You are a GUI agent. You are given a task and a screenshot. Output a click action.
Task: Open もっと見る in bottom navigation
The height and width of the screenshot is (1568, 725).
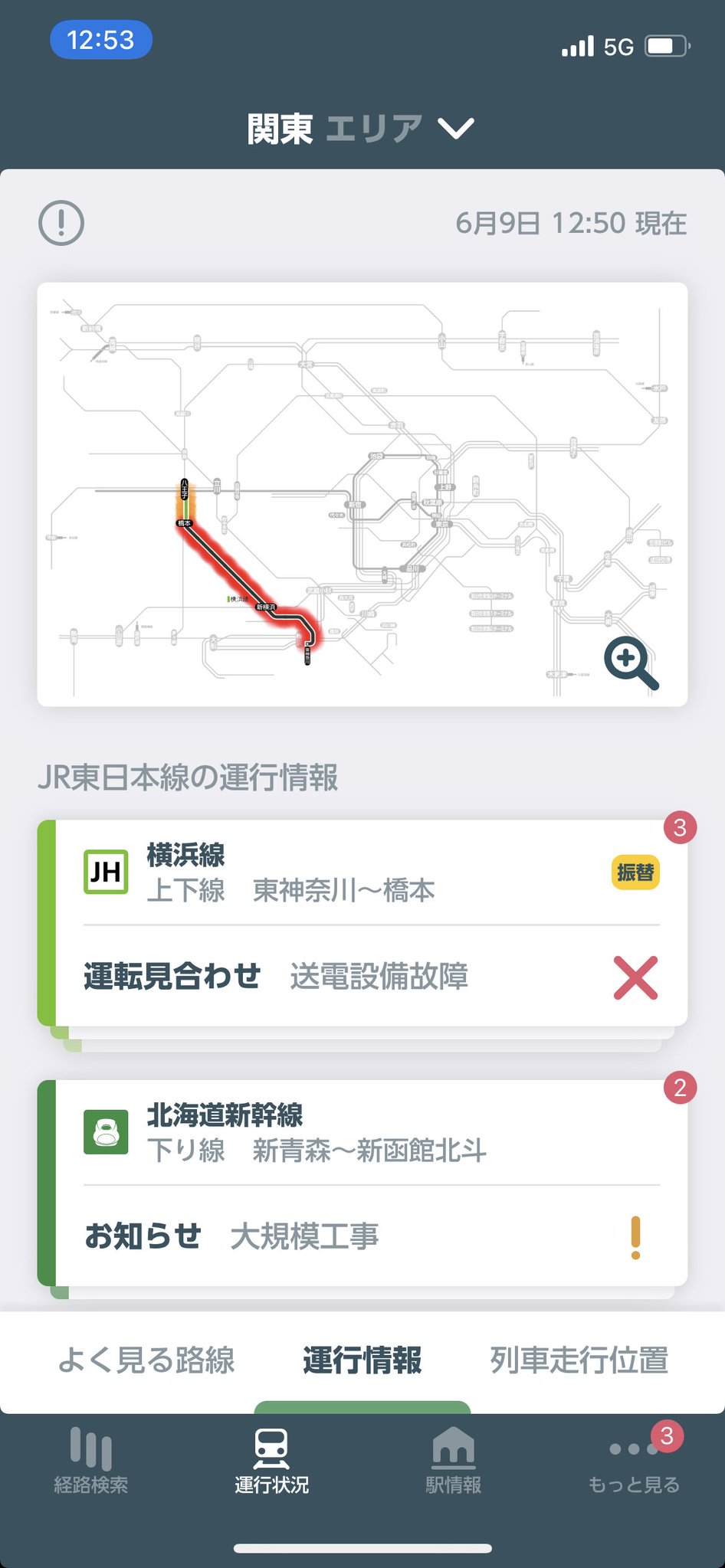(x=634, y=1461)
